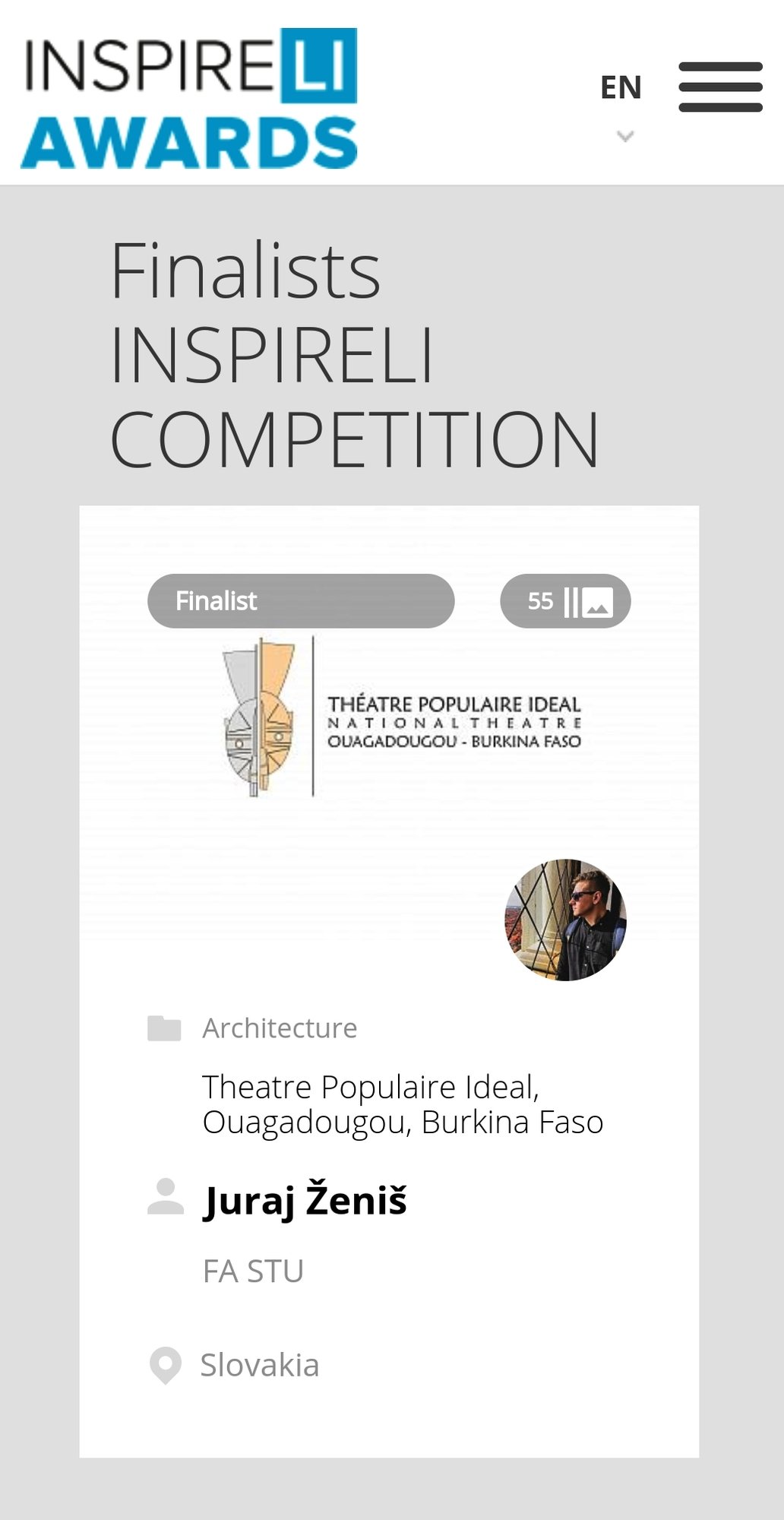Expand the EN language dropdown
The image size is (784, 1520).
(622, 103)
